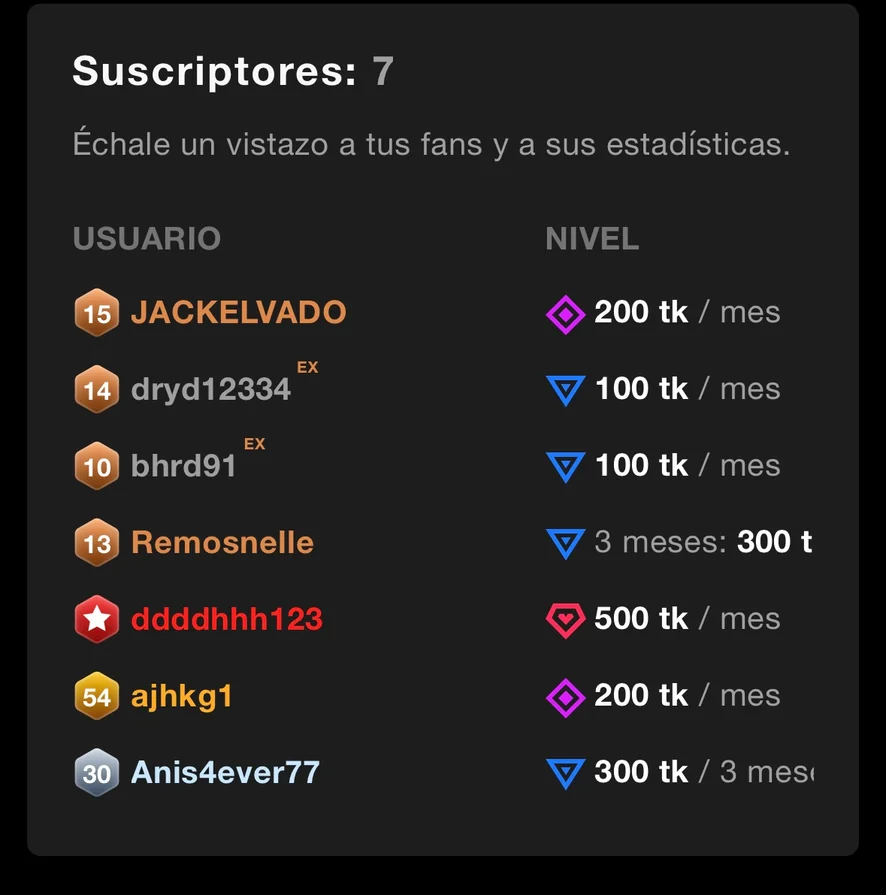Open ajhkg1's user profile

tap(181, 696)
